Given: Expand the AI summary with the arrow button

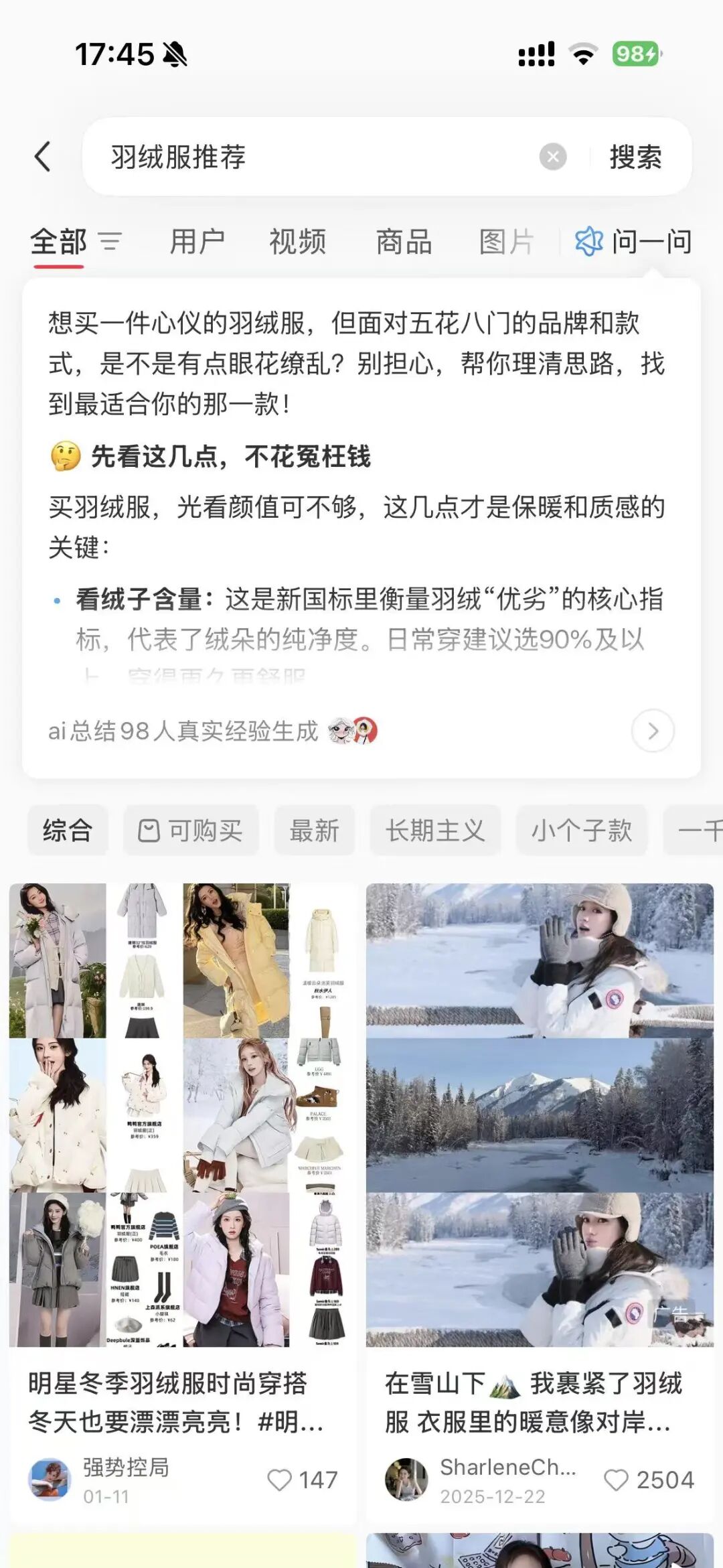Looking at the screenshot, I should click(x=653, y=731).
